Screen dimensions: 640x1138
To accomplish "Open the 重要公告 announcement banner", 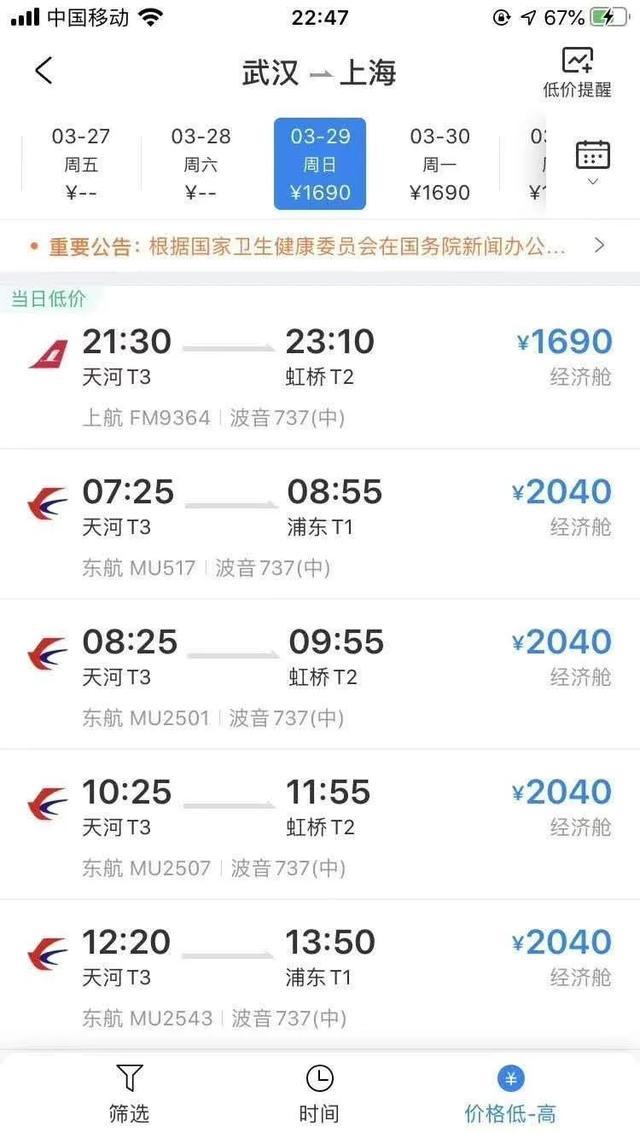I will click(x=320, y=246).
